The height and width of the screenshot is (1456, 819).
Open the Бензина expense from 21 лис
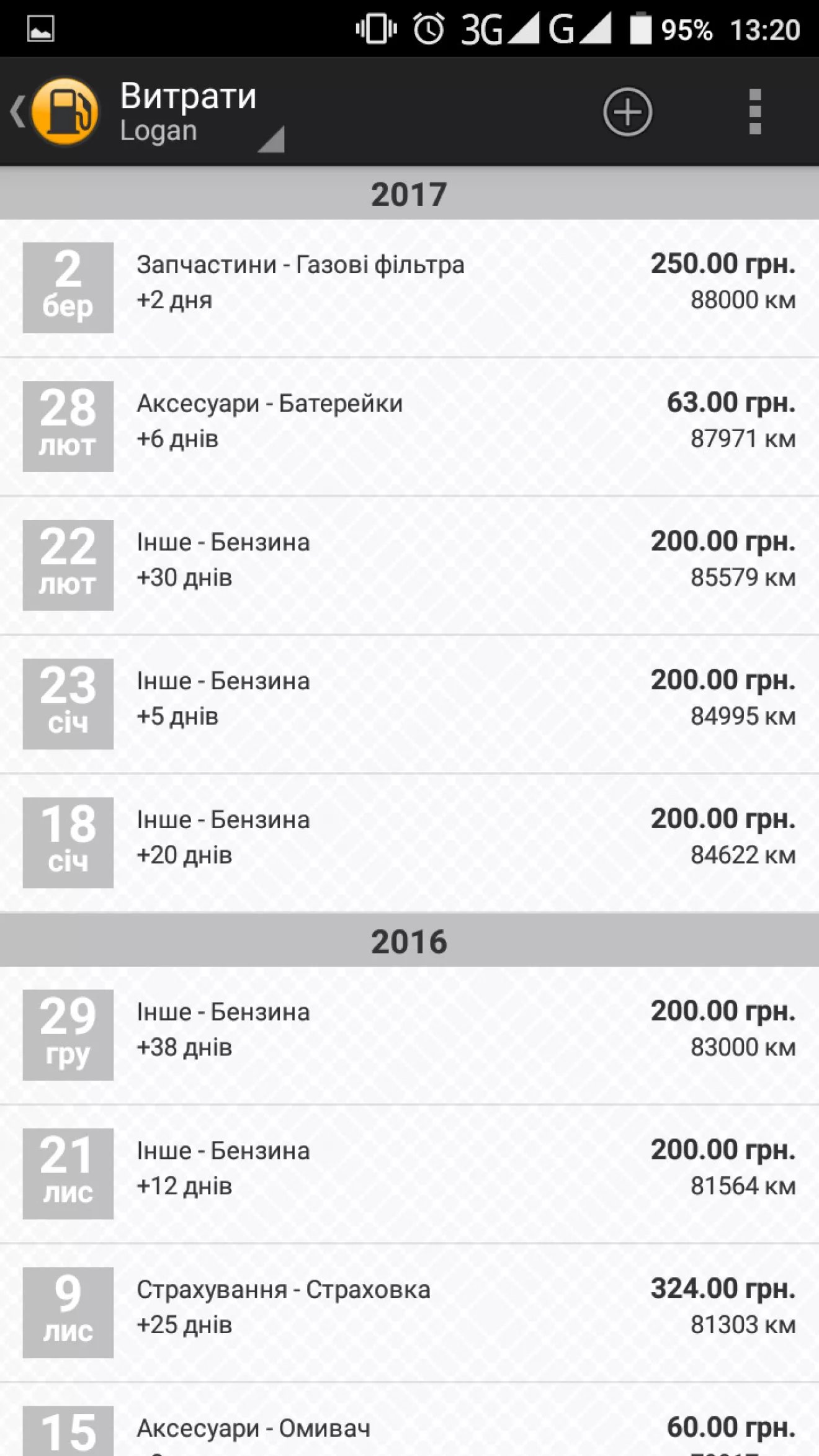(x=409, y=1174)
